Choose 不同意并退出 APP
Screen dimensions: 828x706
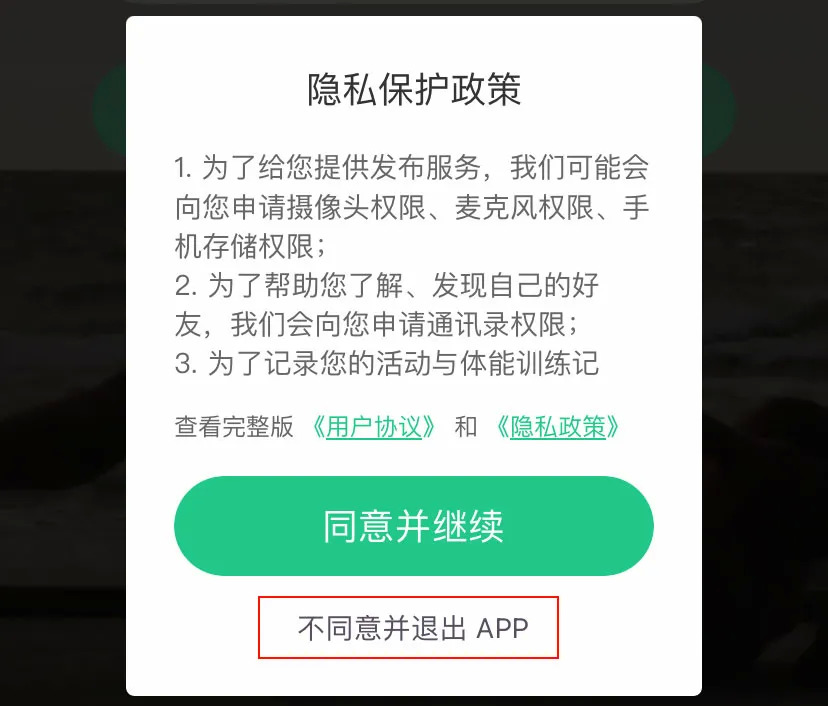pyautogui.click(x=408, y=628)
